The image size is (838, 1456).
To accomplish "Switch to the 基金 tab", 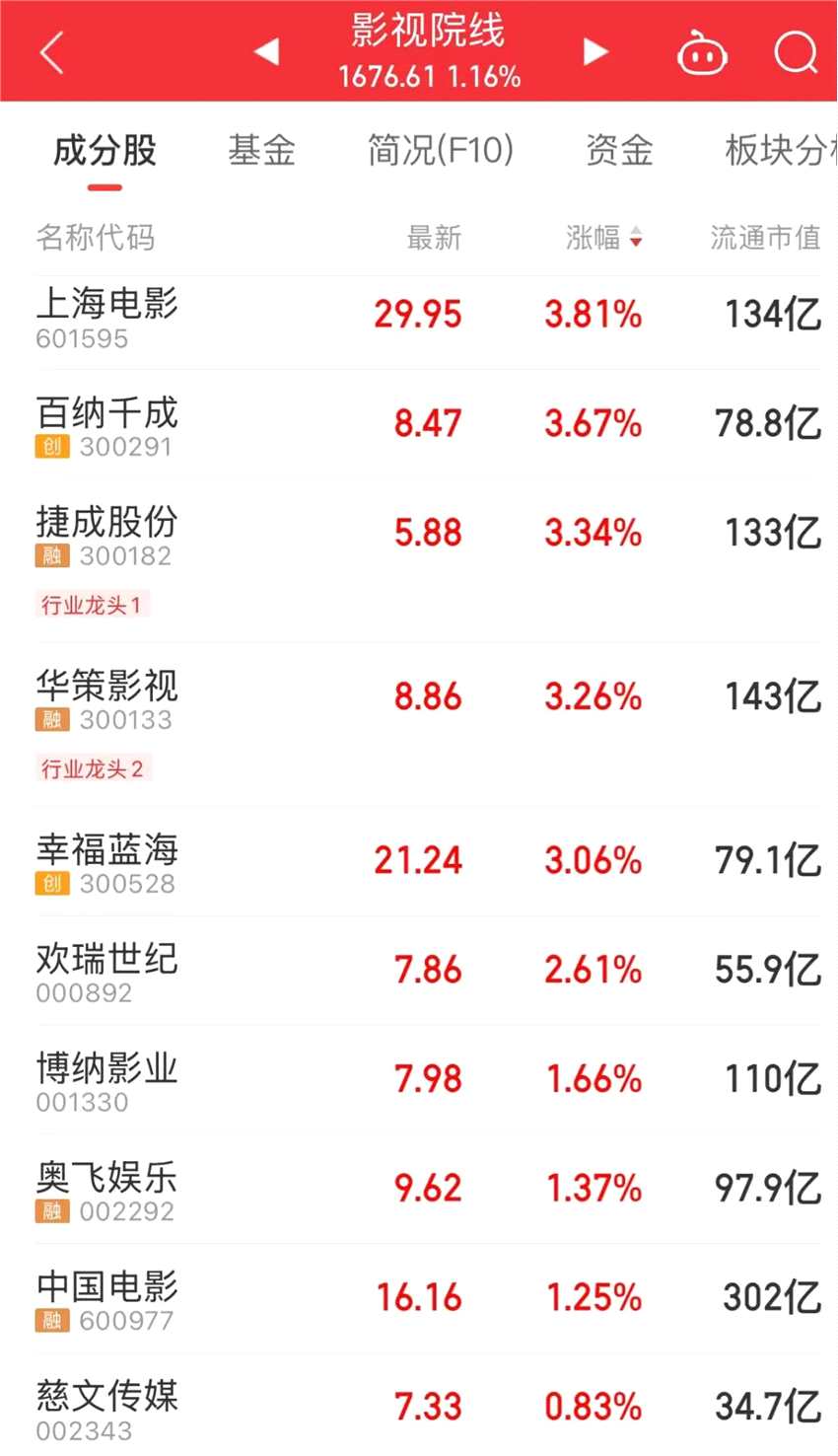I will (x=261, y=151).
